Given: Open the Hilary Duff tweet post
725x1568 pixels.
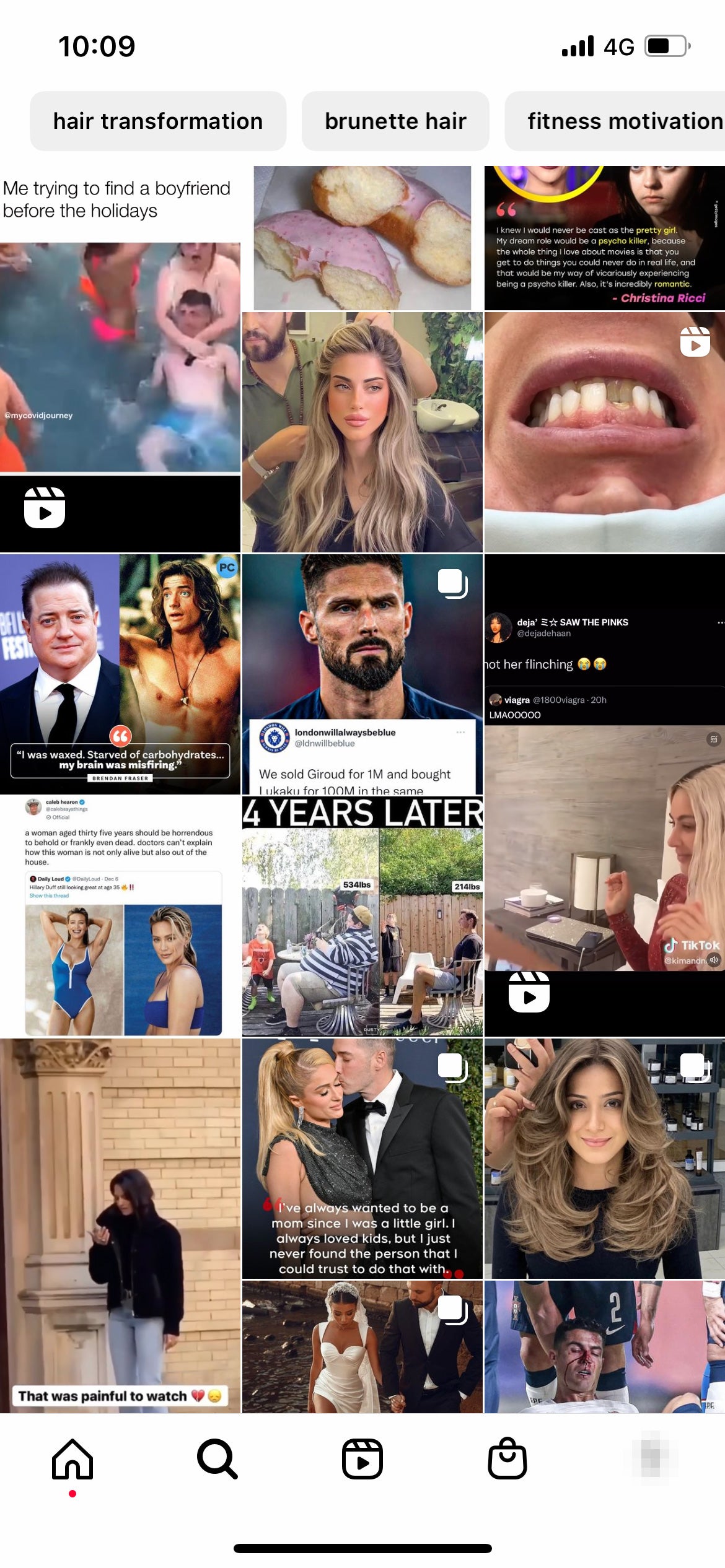Looking at the screenshot, I should click(120, 917).
